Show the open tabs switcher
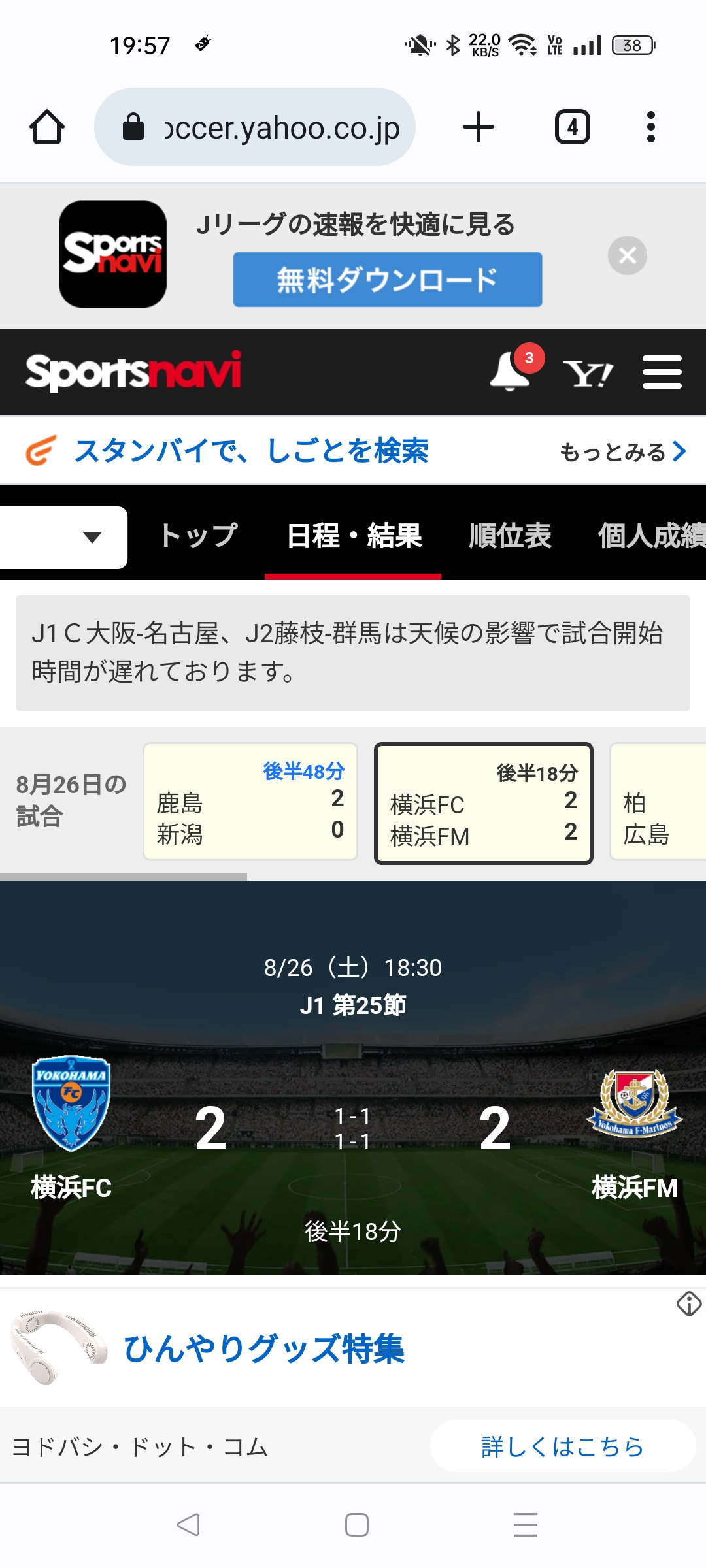Screen dimensions: 706x1568 [x=572, y=127]
